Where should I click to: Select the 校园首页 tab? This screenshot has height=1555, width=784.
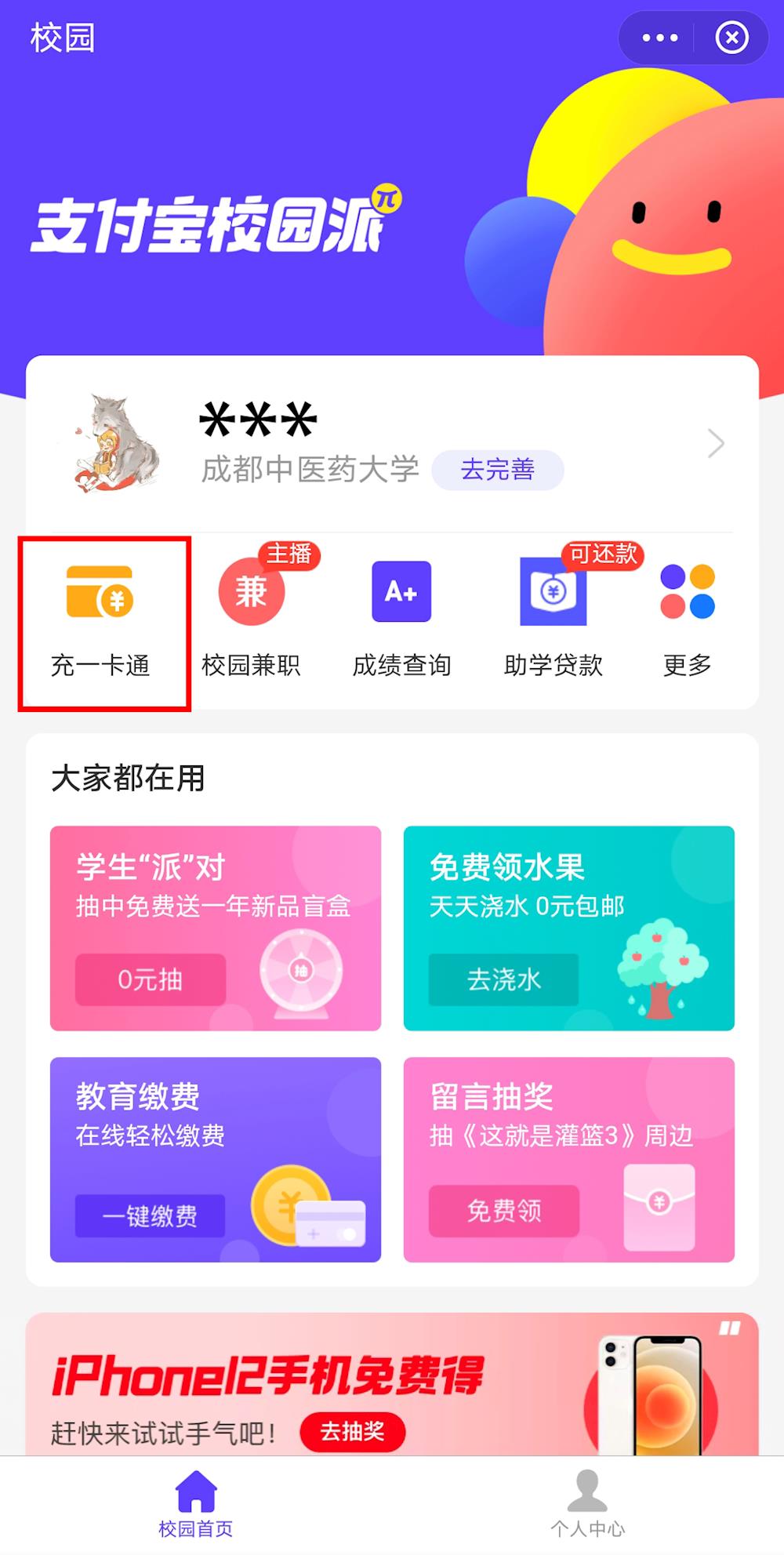(x=196, y=1505)
